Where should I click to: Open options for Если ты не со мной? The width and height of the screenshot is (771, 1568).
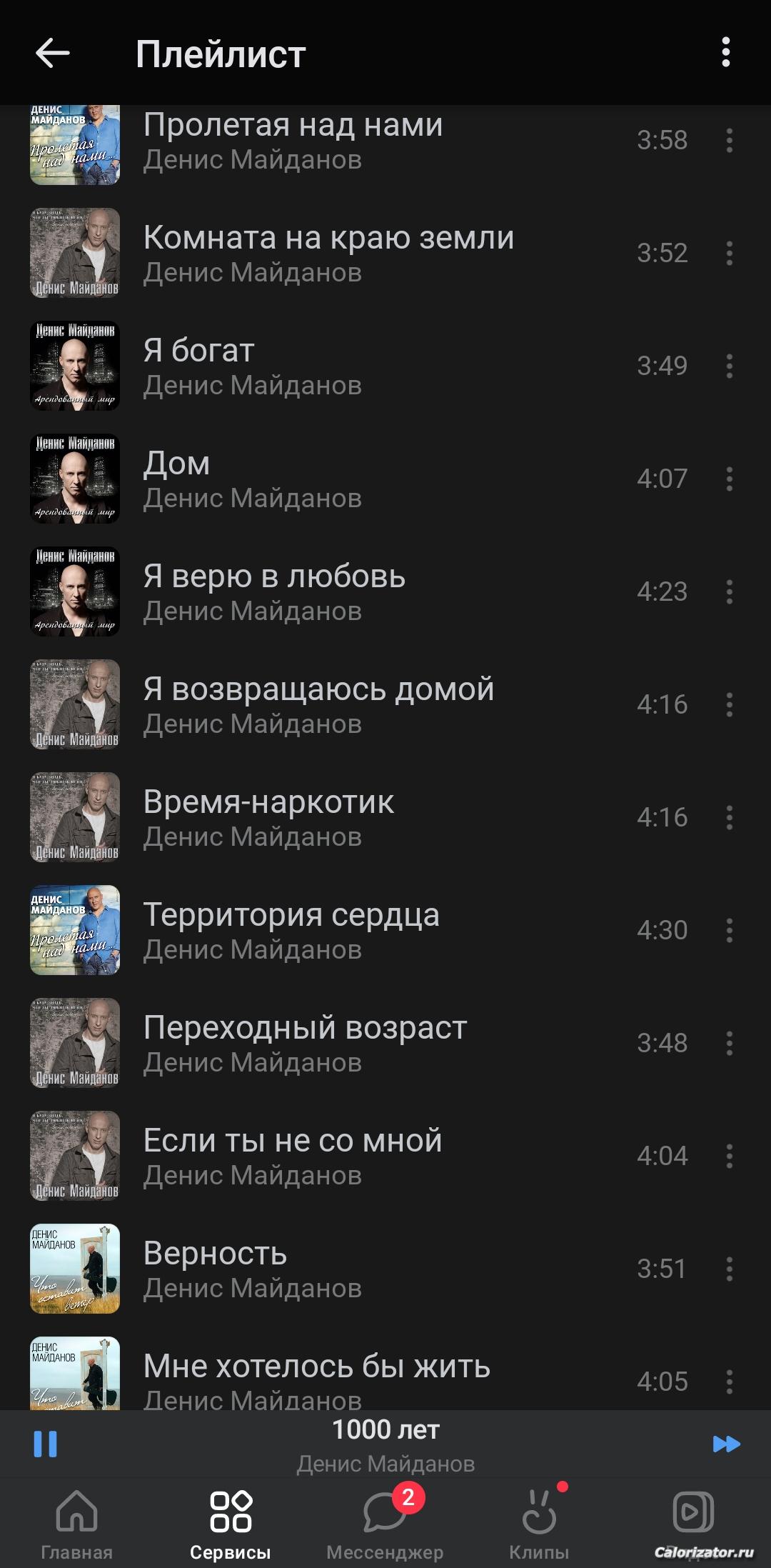(729, 1156)
